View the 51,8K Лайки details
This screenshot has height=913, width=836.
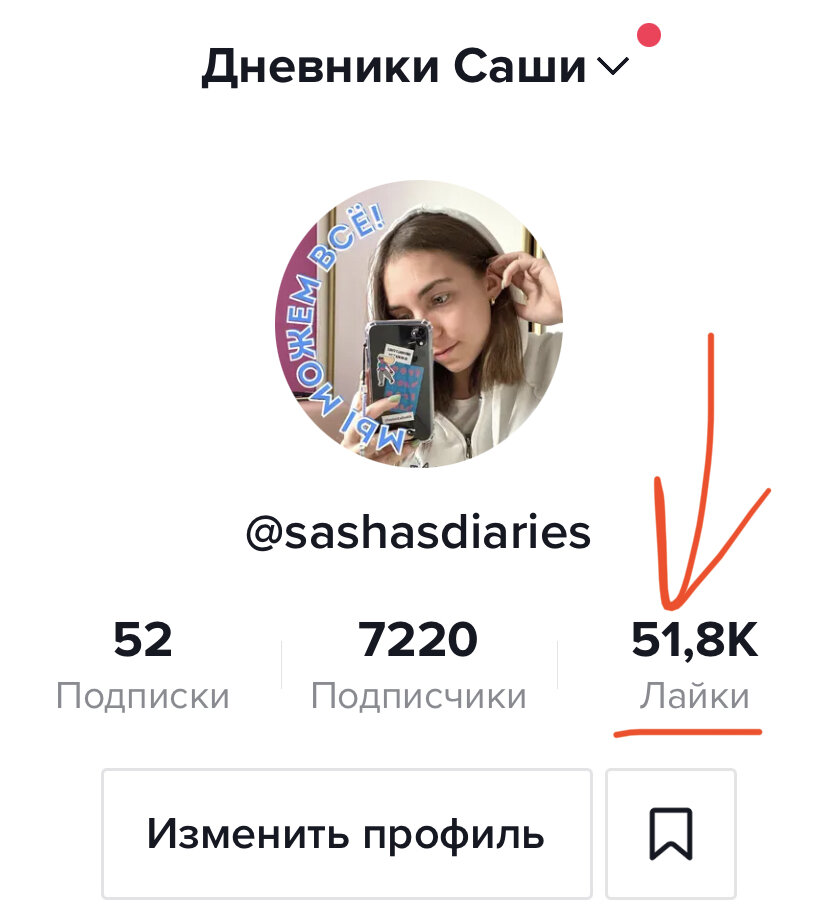click(694, 665)
